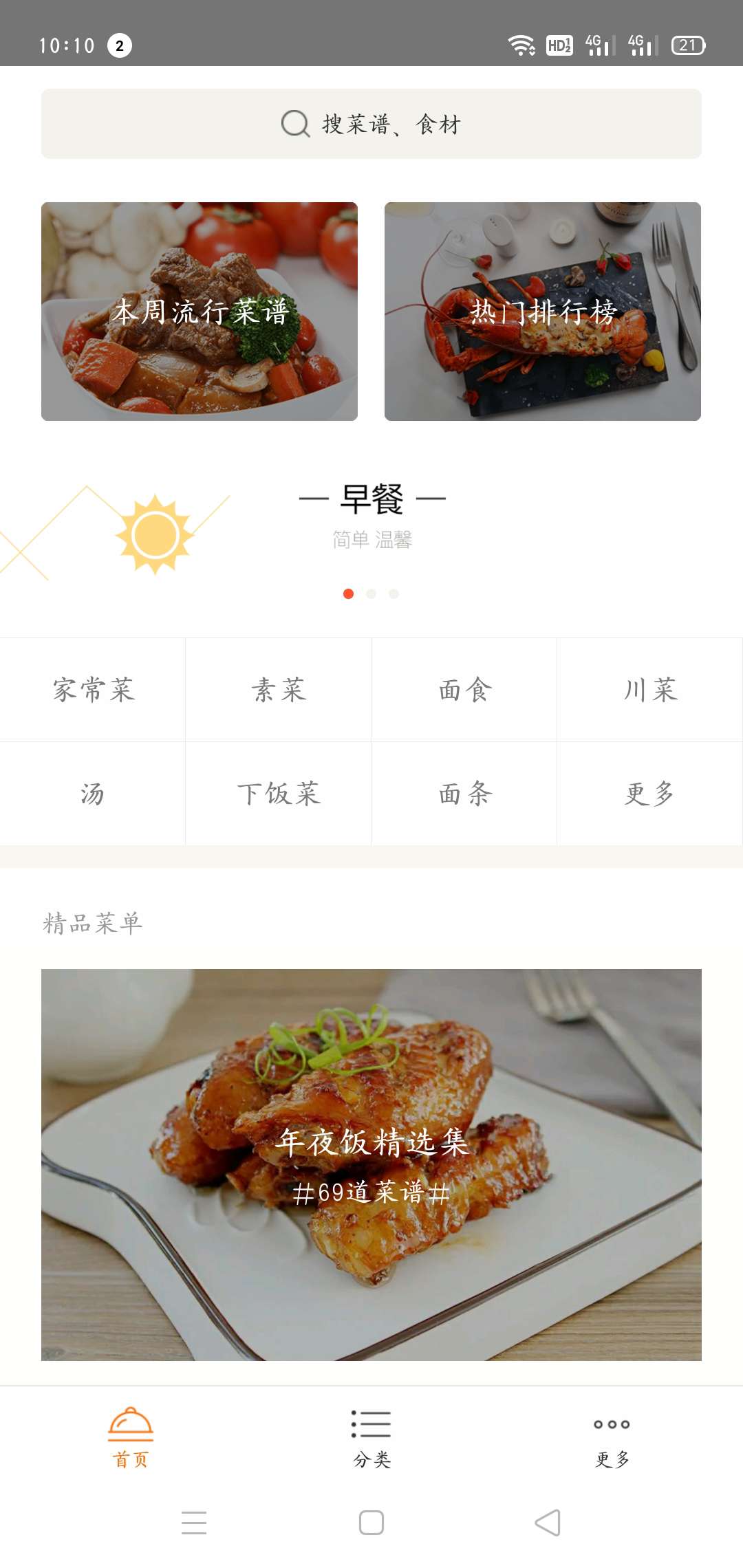Open the 年夜饭精选集 menu card
The height and width of the screenshot is (1568, 743).
(371, 1164)
